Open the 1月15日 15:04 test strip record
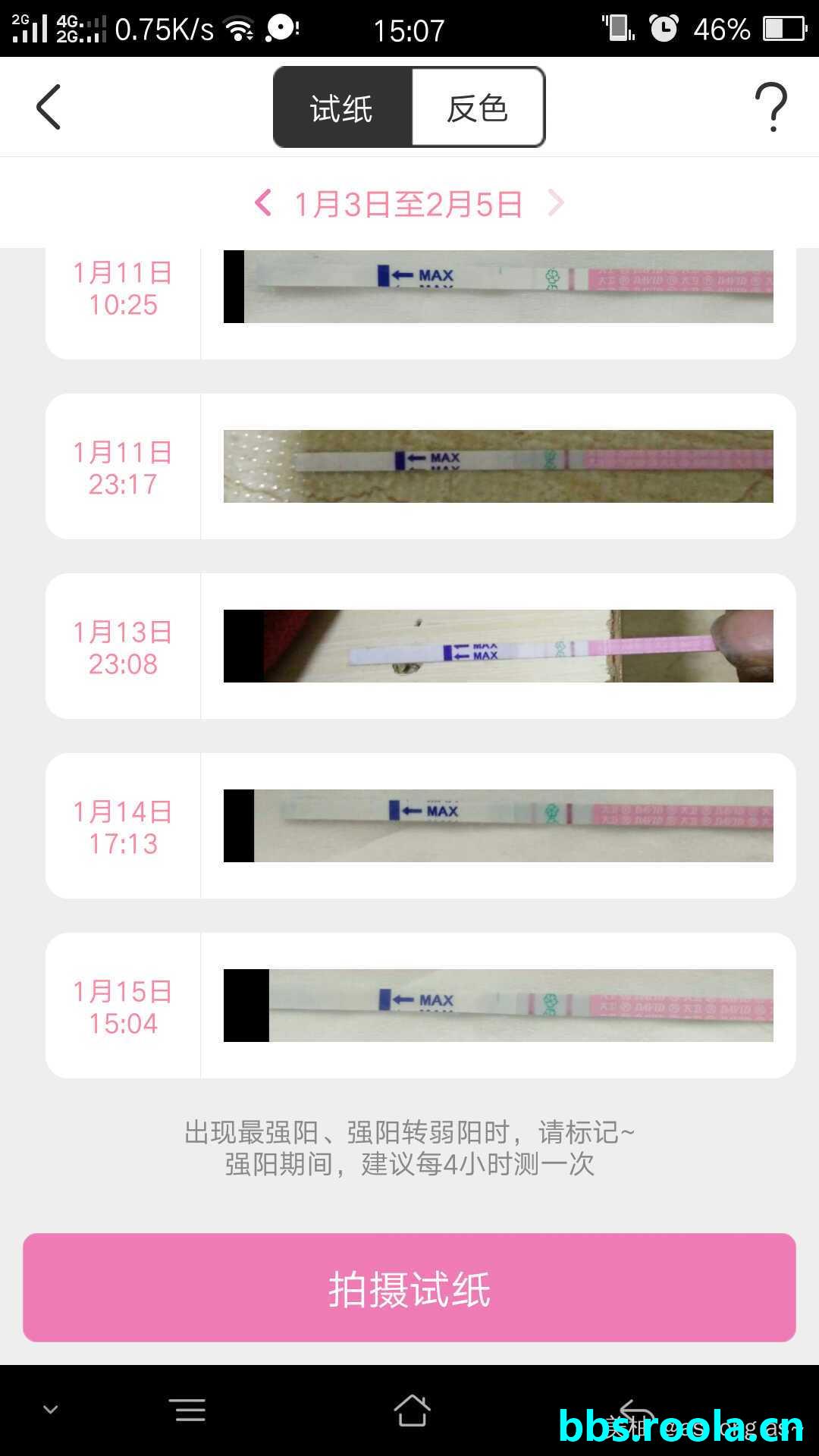Screen dimensions: 819x1456 tap(497, 1006)
